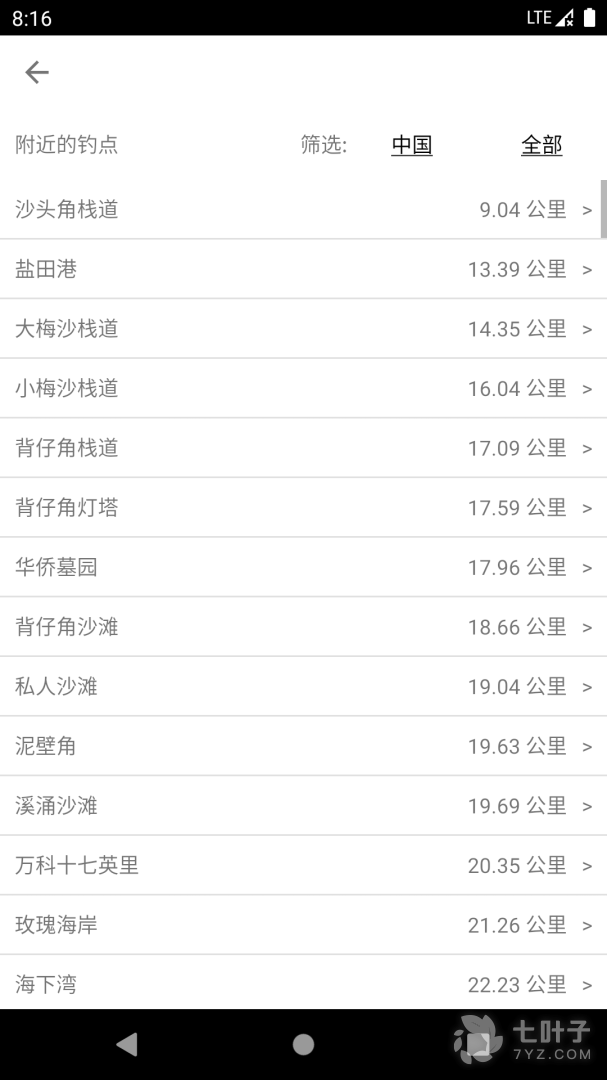607x1080 pixels.
Task: Open fishing spot 盐田港
Action: tap(300, 269)
